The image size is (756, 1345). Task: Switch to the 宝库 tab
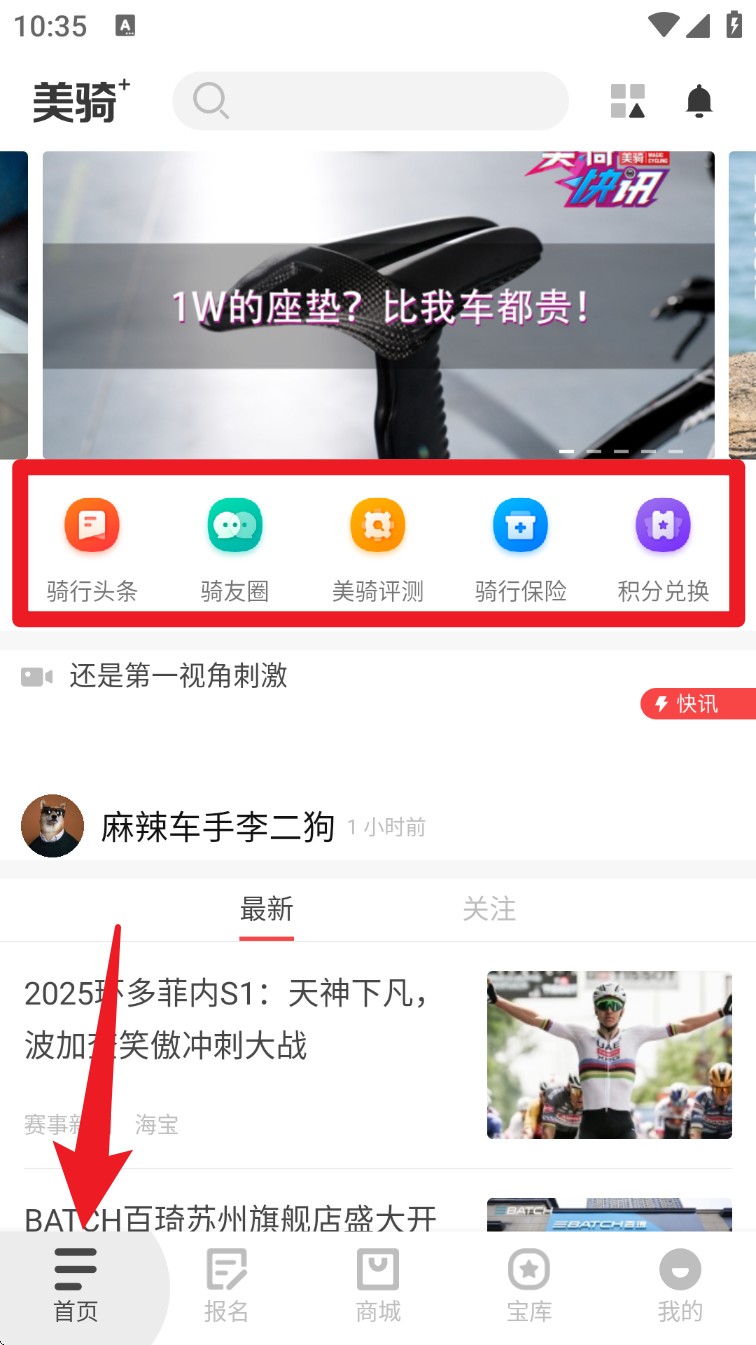(529, 1287)
